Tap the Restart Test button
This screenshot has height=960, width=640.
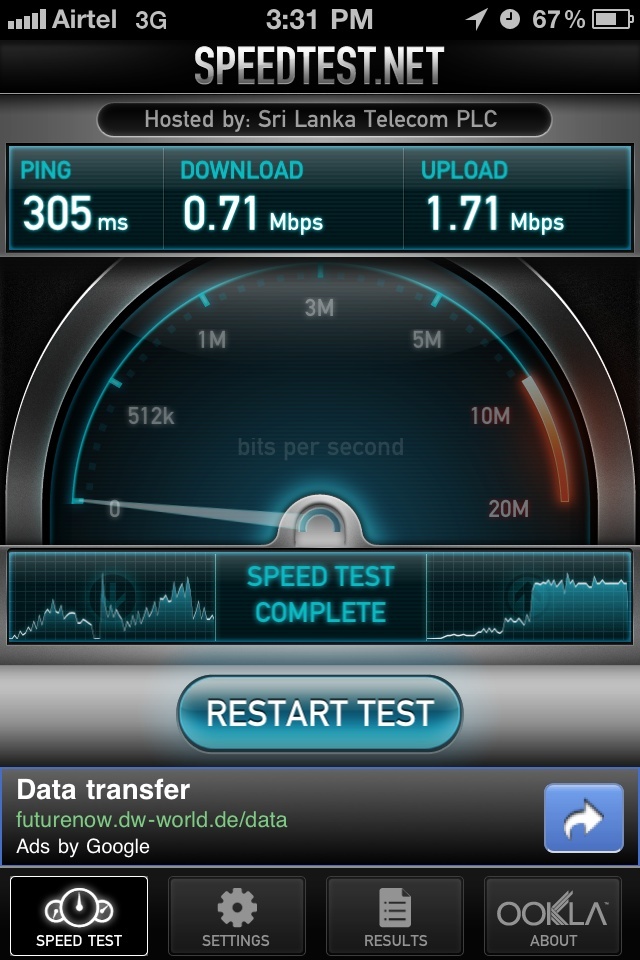(x=320, y=713)
